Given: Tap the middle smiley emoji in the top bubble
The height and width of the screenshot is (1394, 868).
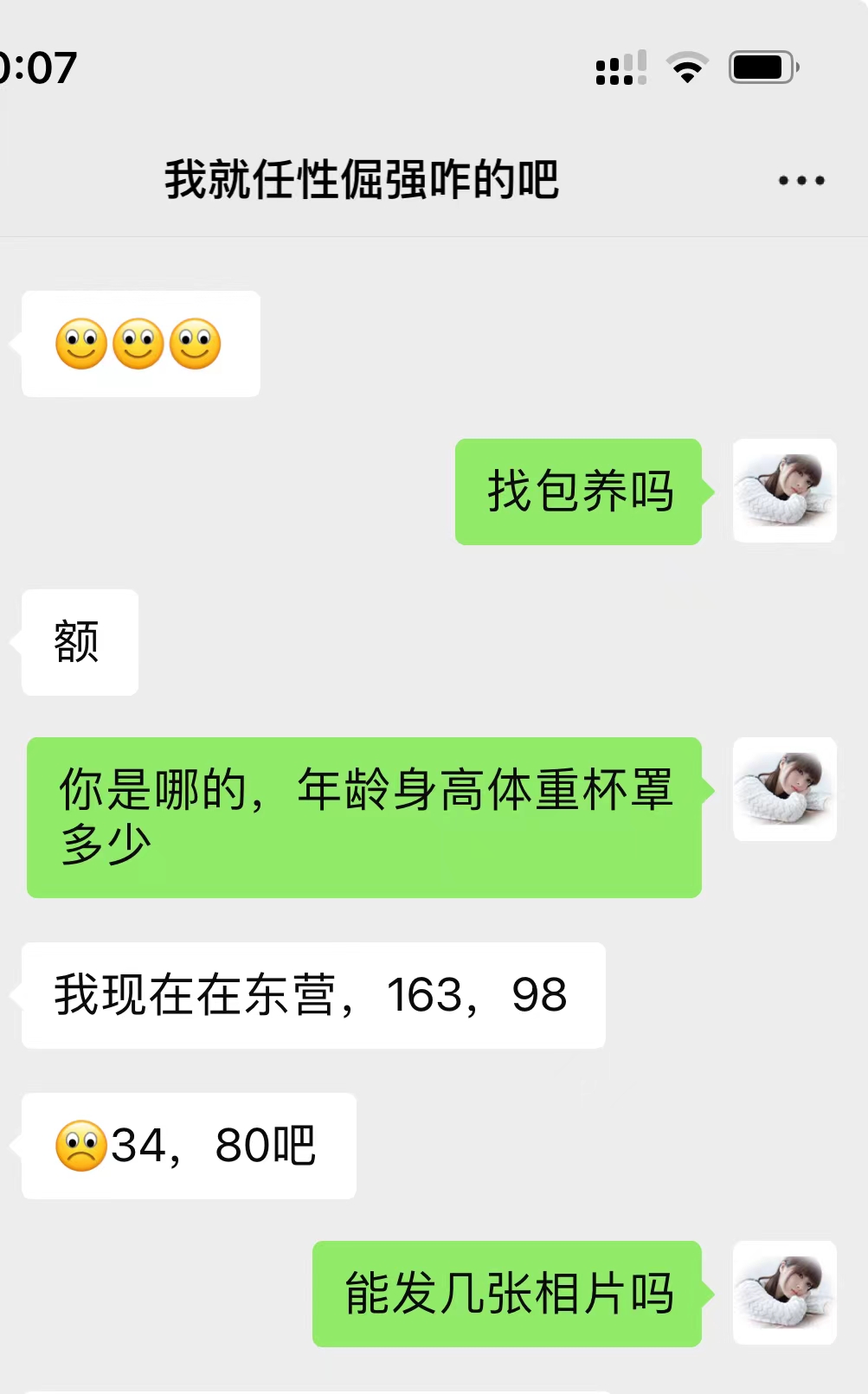Looking at the screenshot, I should [138, 344].
